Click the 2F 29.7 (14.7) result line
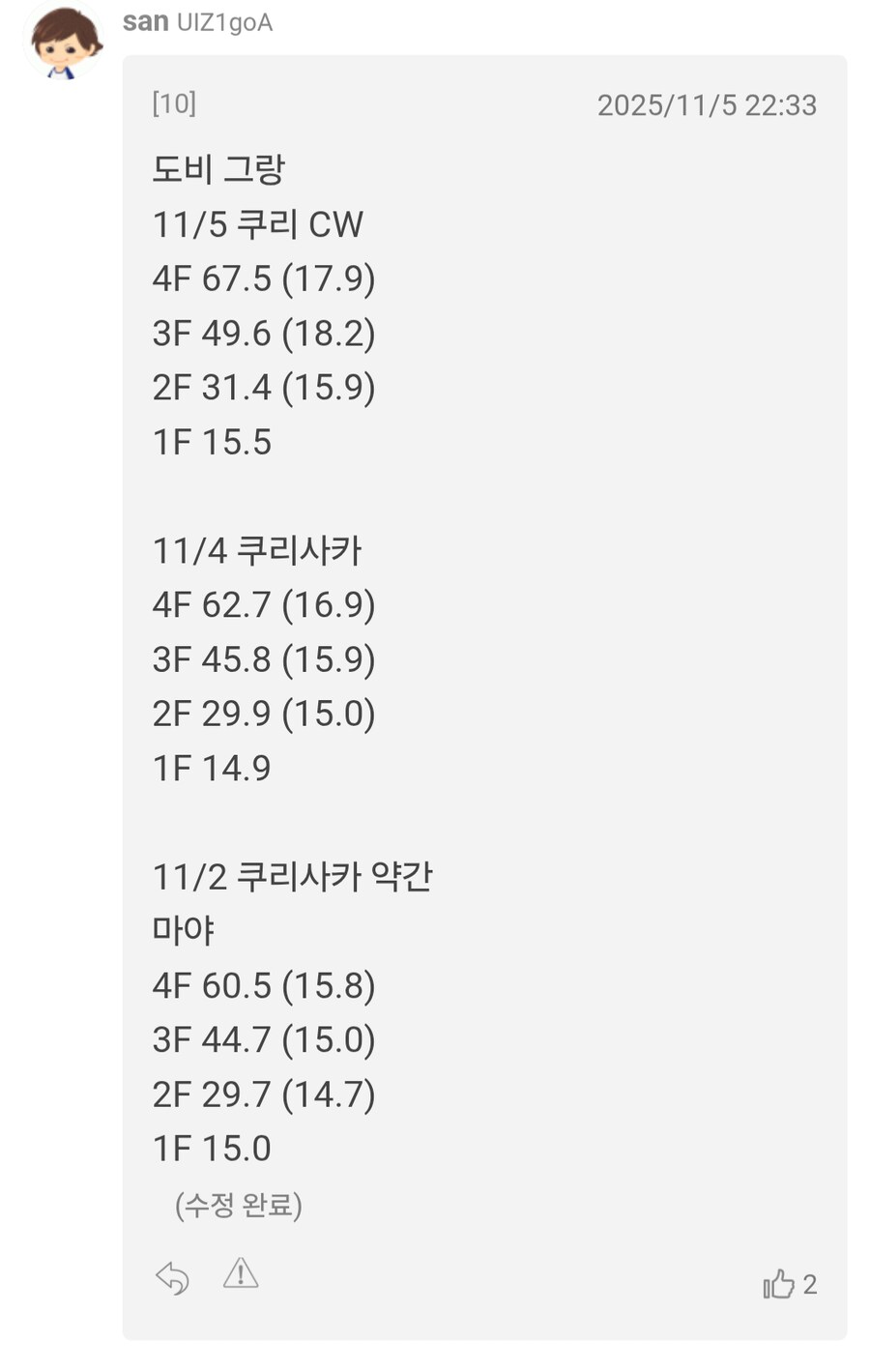The height and width of the screenshot is (1372, 870). coord(267,1094)
